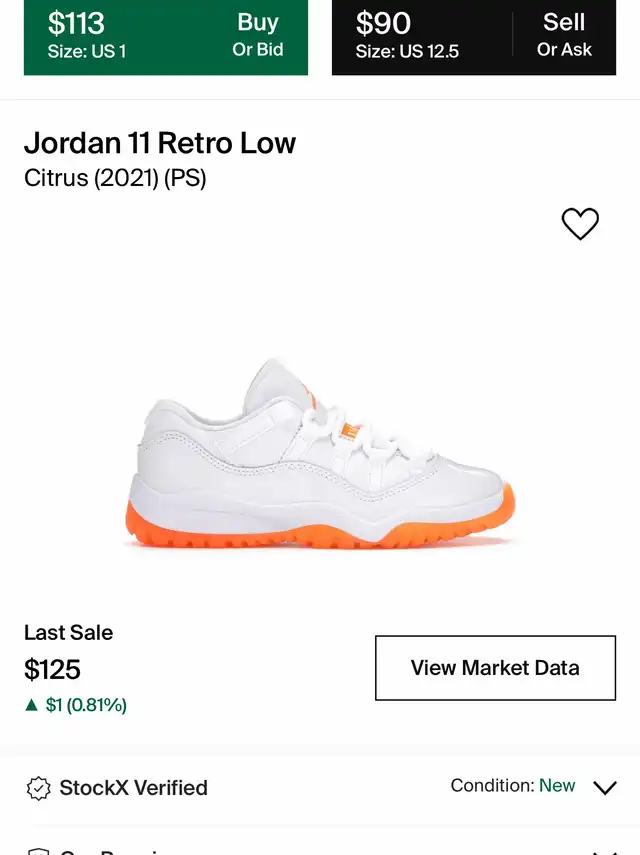Tap the green Buy or Bid button

coord(166,36)
